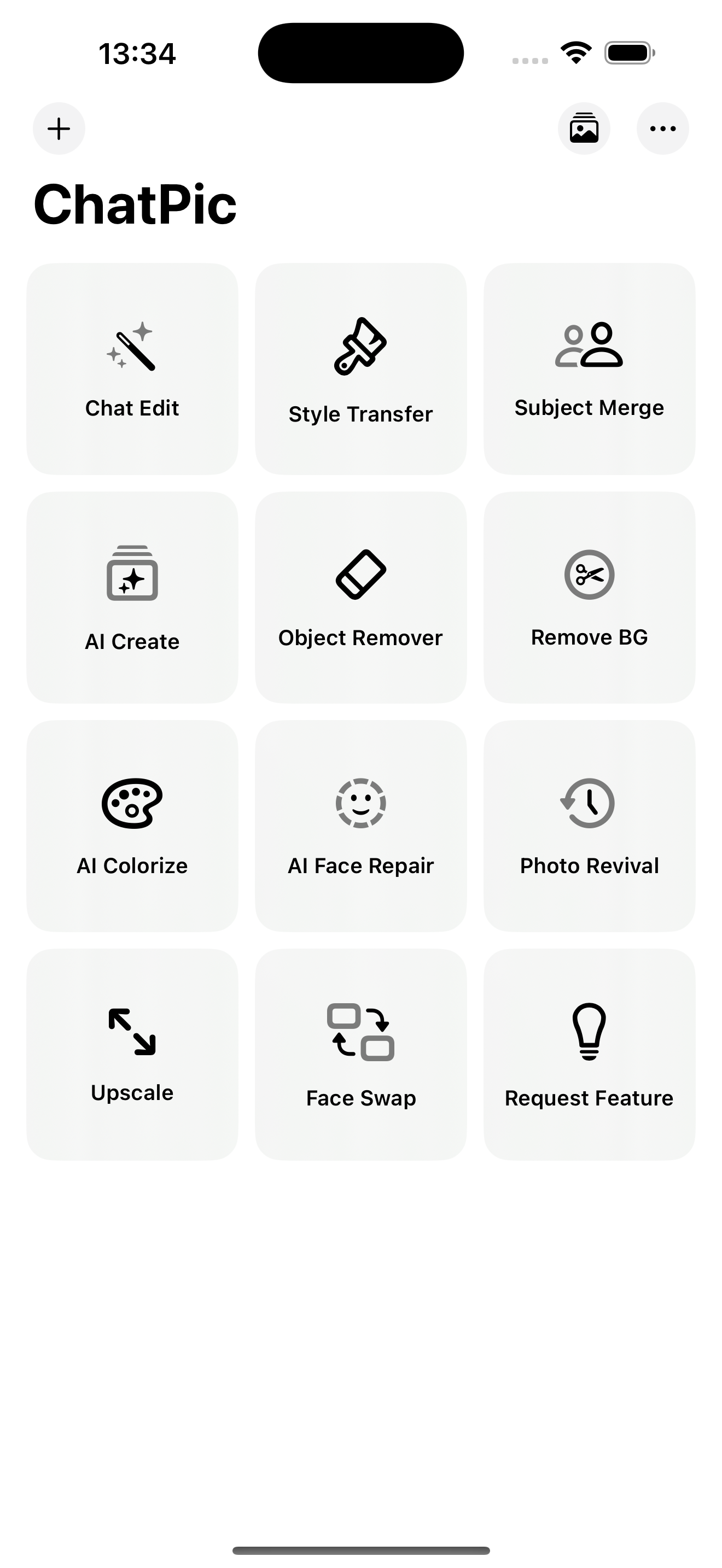
Task: Select Photo Revival
Action: pyautogui.click(x=589, y=826)
